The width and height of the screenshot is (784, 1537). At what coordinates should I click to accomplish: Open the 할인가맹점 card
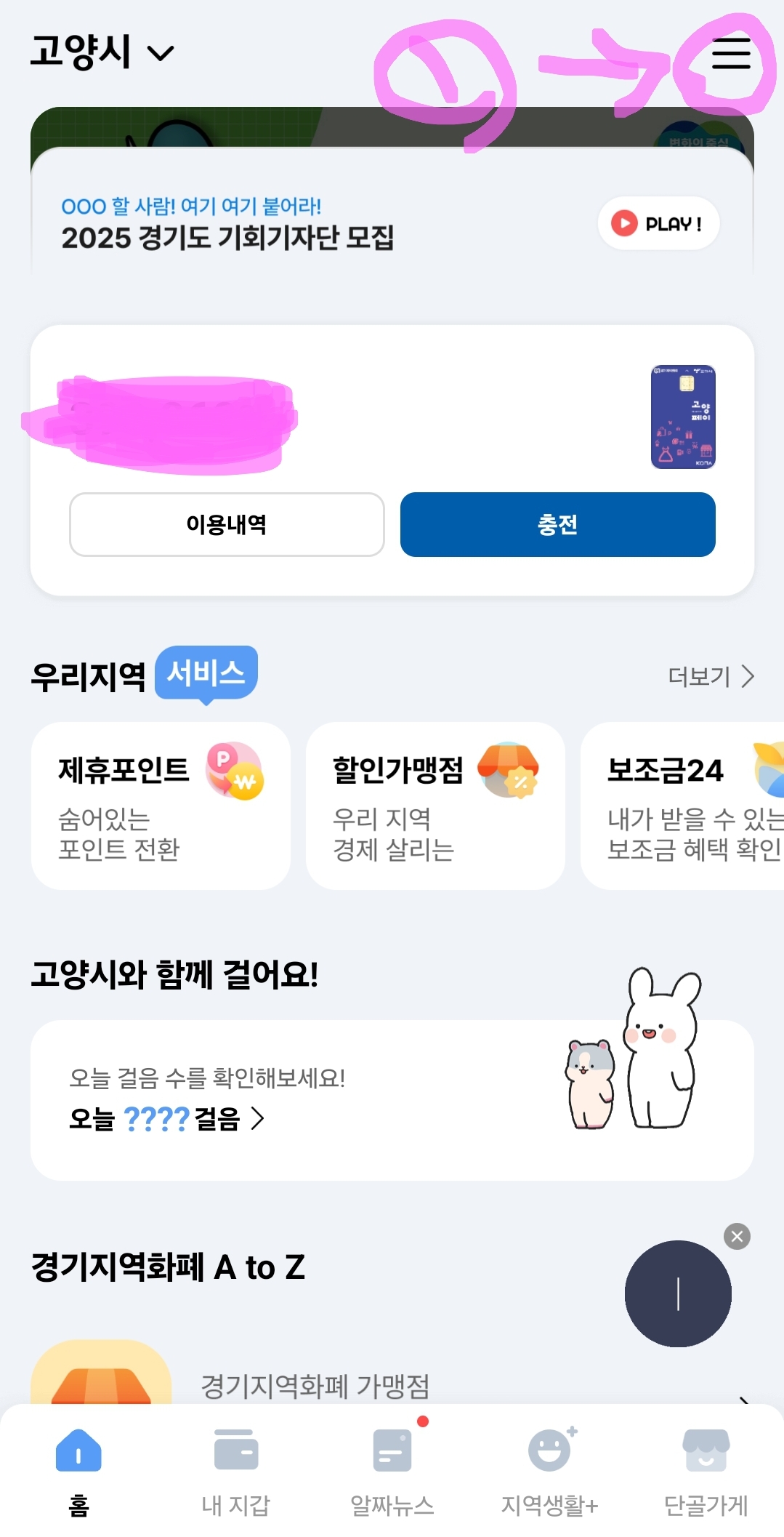435,806
